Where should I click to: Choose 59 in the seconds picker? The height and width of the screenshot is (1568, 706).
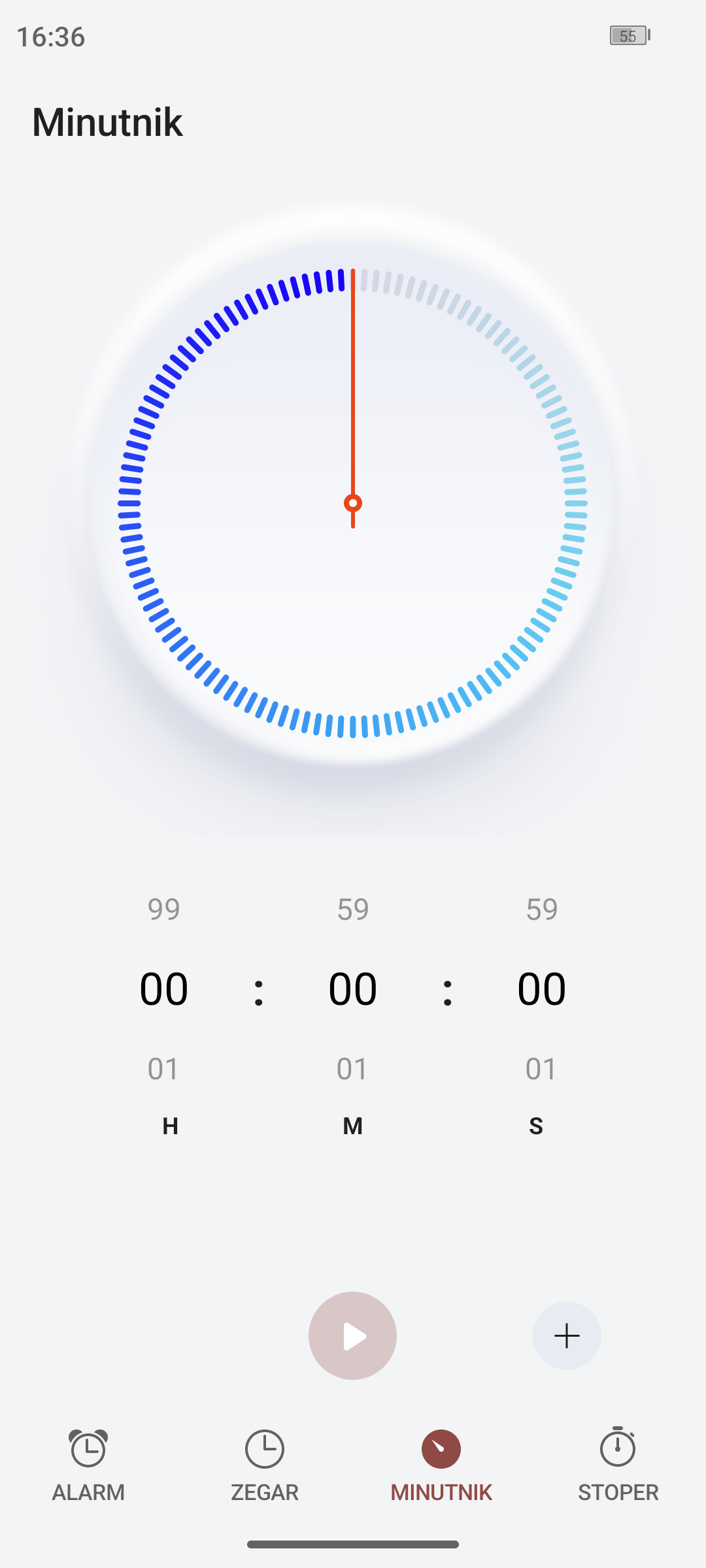(x=541, y=909)
